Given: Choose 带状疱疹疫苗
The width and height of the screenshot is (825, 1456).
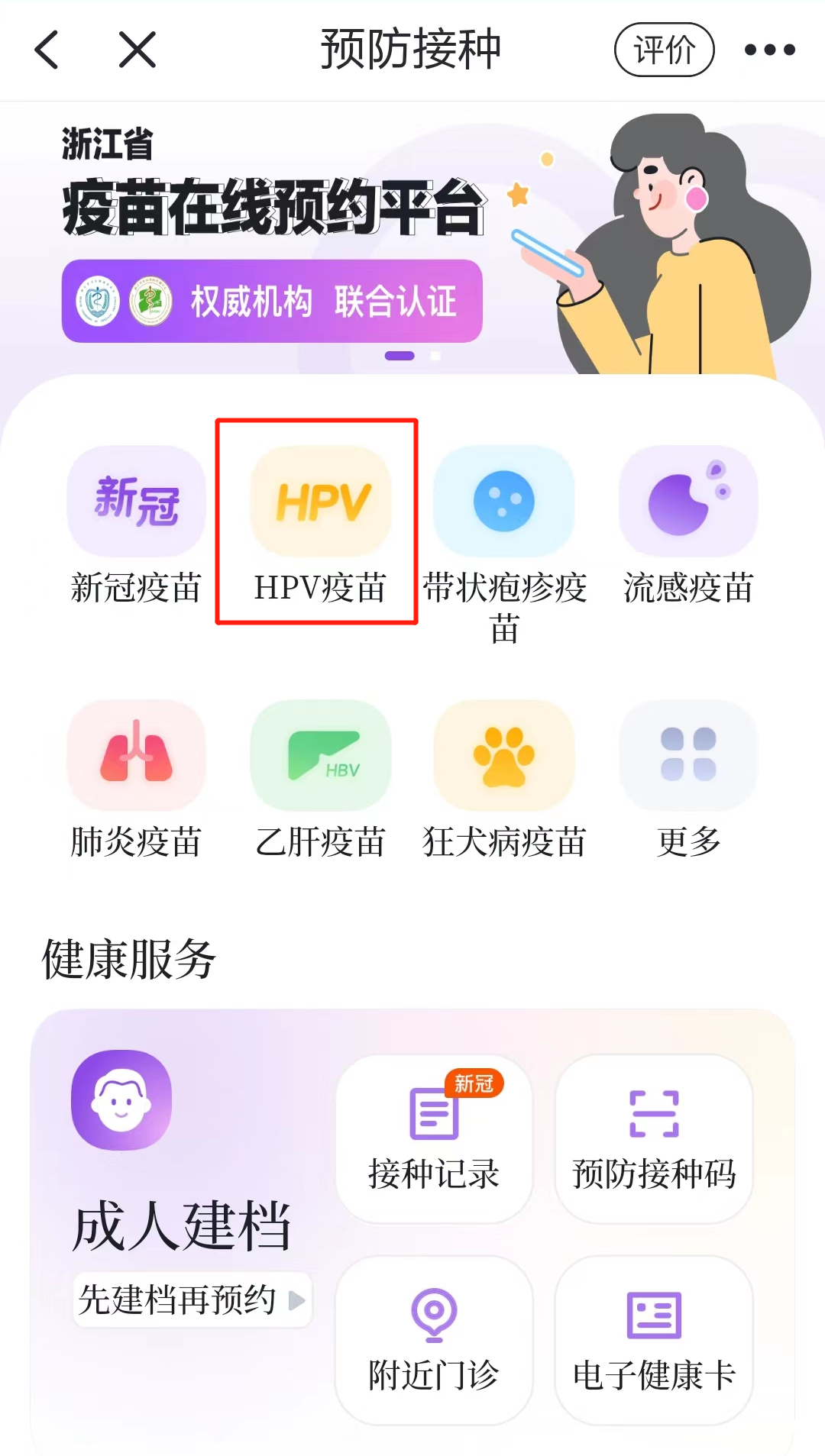Looking at the screenshot, I should [504, 534].
